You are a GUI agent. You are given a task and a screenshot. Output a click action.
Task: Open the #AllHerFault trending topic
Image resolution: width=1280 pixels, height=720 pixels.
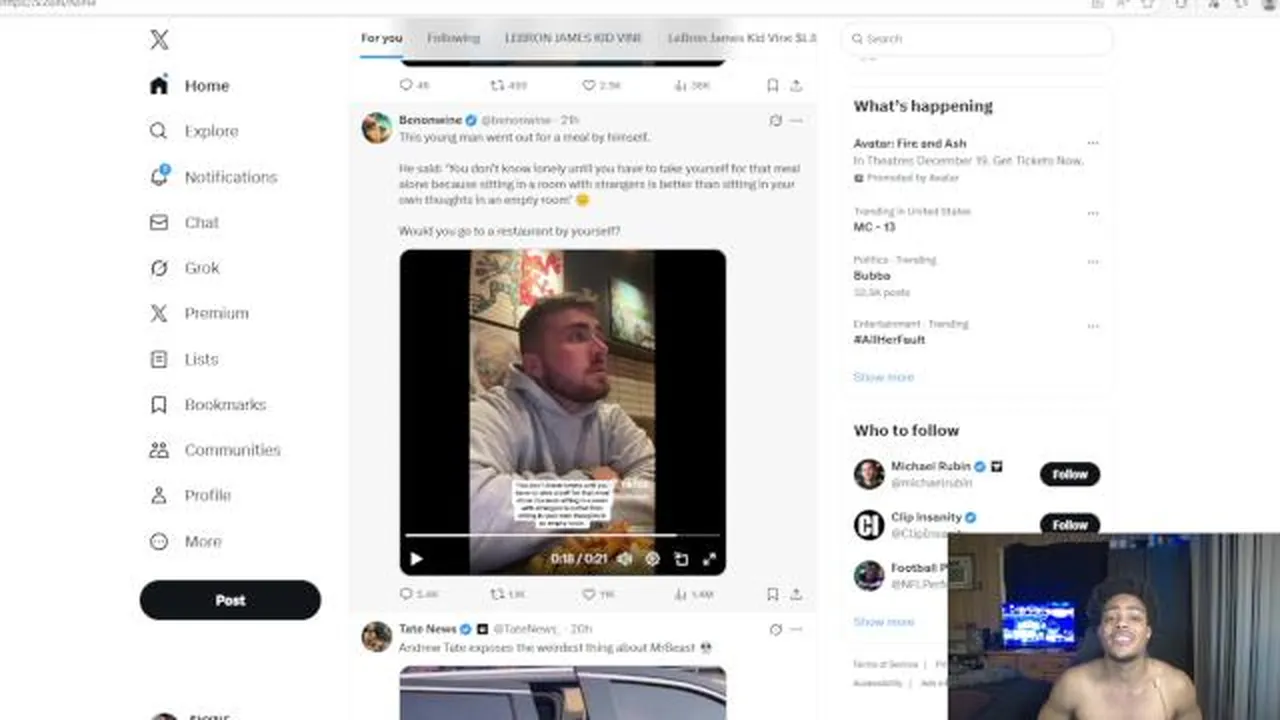(x=889, y=340)
